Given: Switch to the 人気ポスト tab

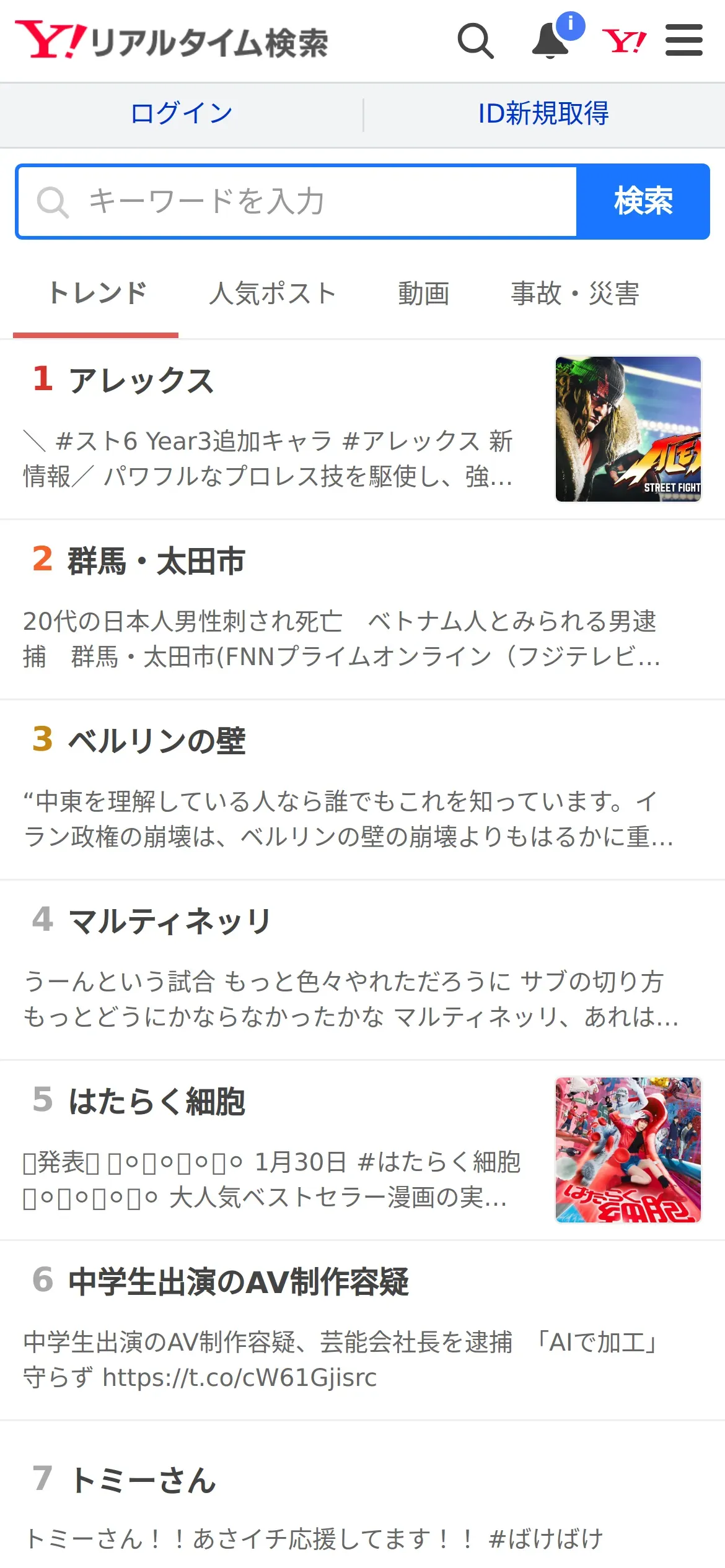Looking at the screenshot, I should [273, 294].
